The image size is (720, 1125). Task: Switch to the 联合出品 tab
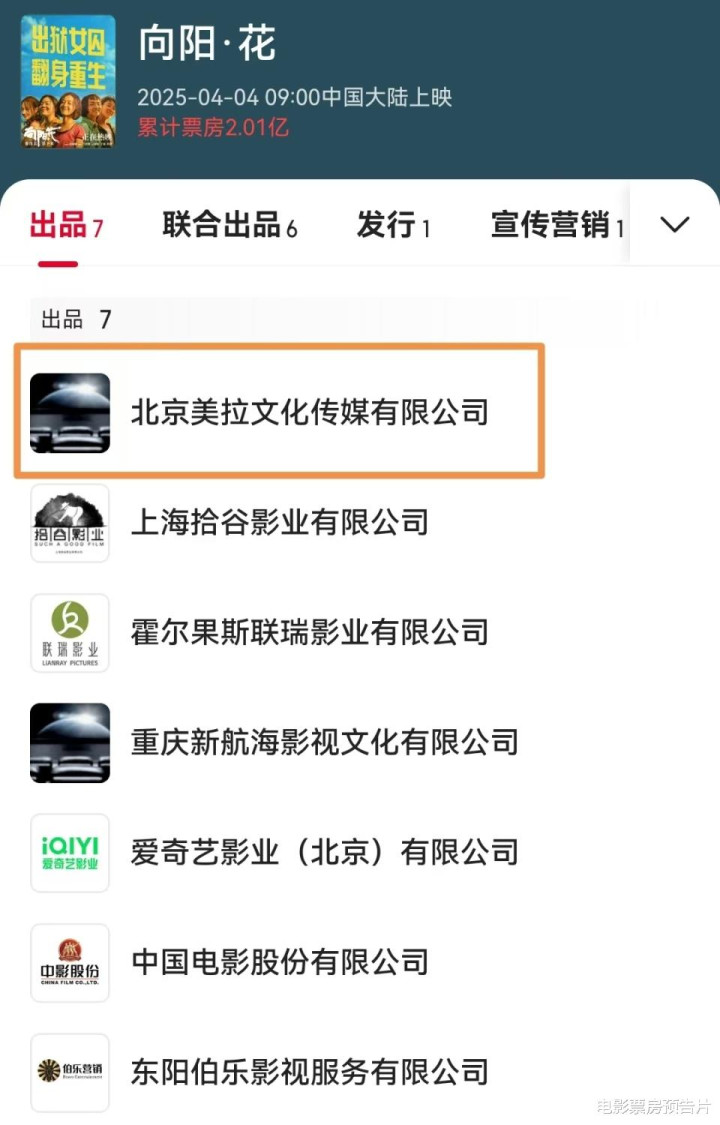229,226
